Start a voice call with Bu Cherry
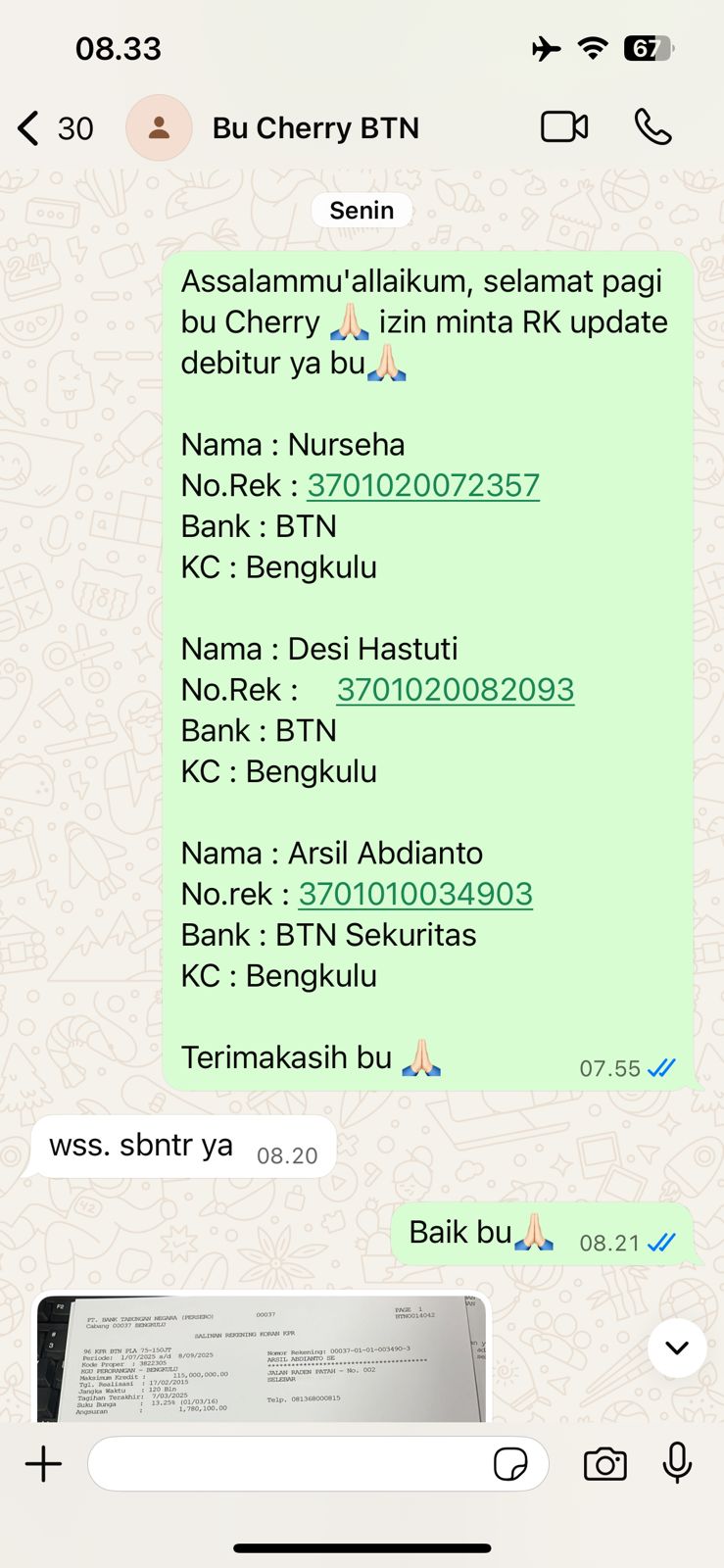 pyautogui.click(x=652, y=127)
